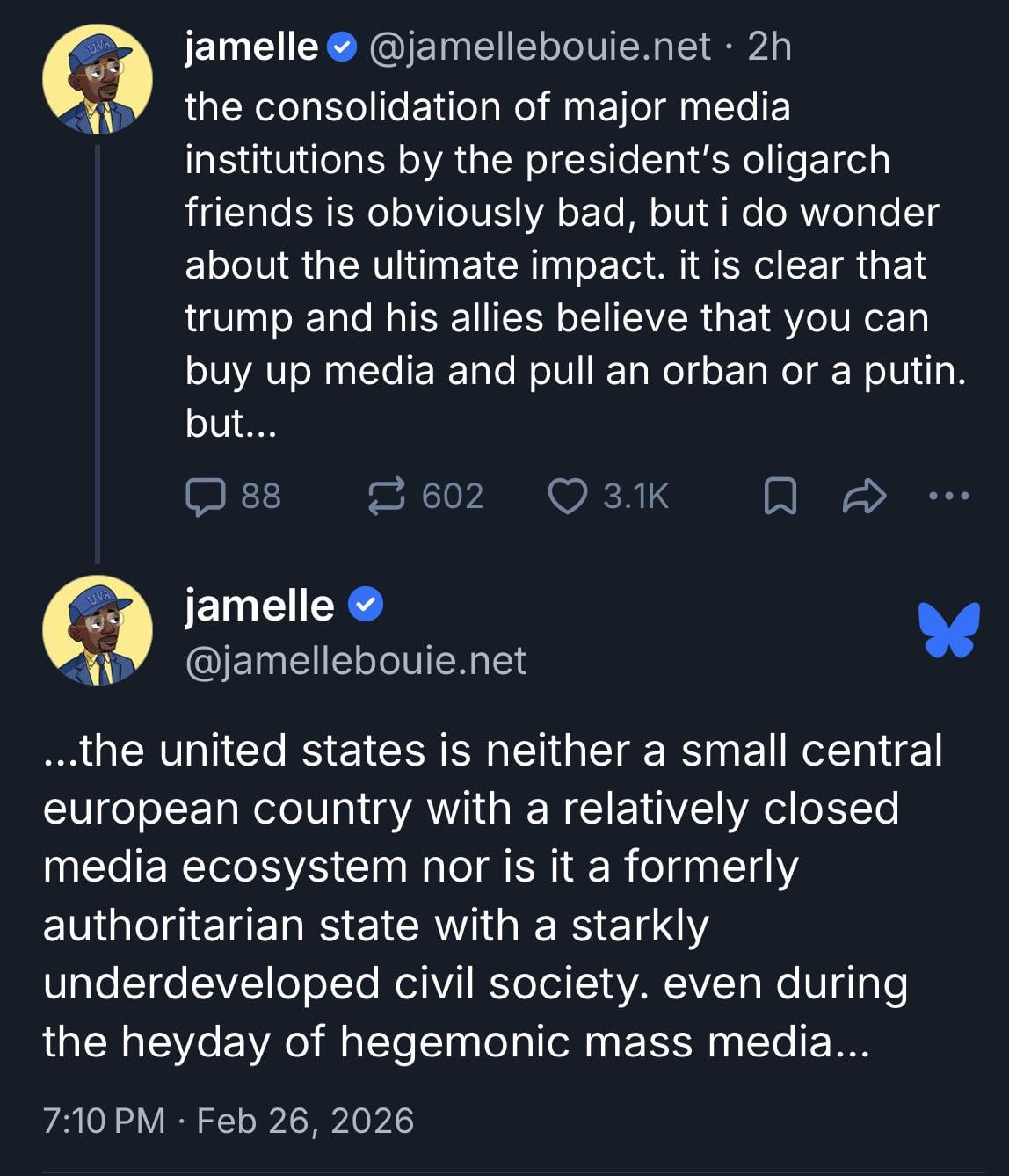The width and height of the screenshot is (1009, 1176).
Task: Open the avatar beside the second post
Action: coord(98,630)
